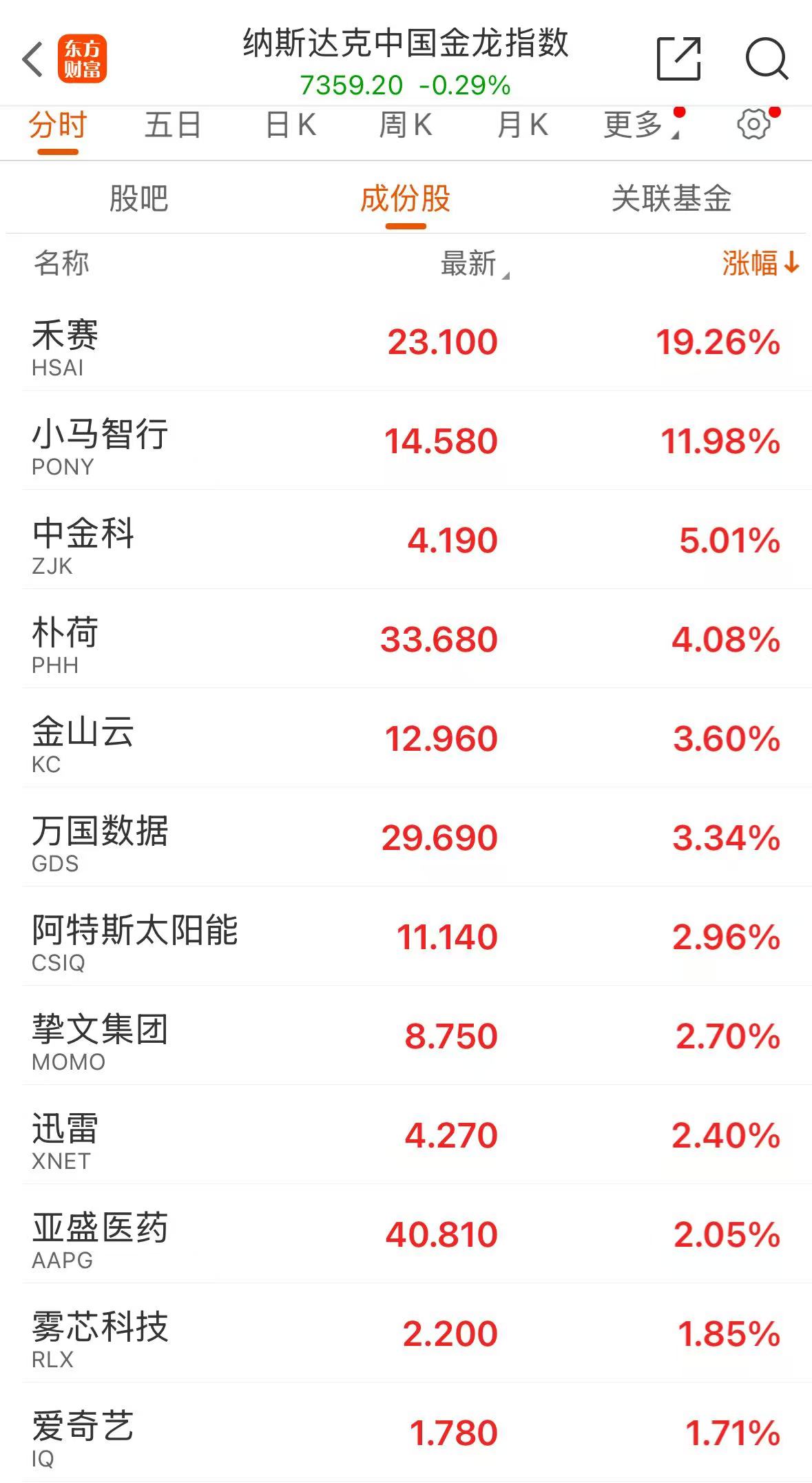
Task: Select the 周K tab label
Action: pyautogui.click(x=405, y=124)
